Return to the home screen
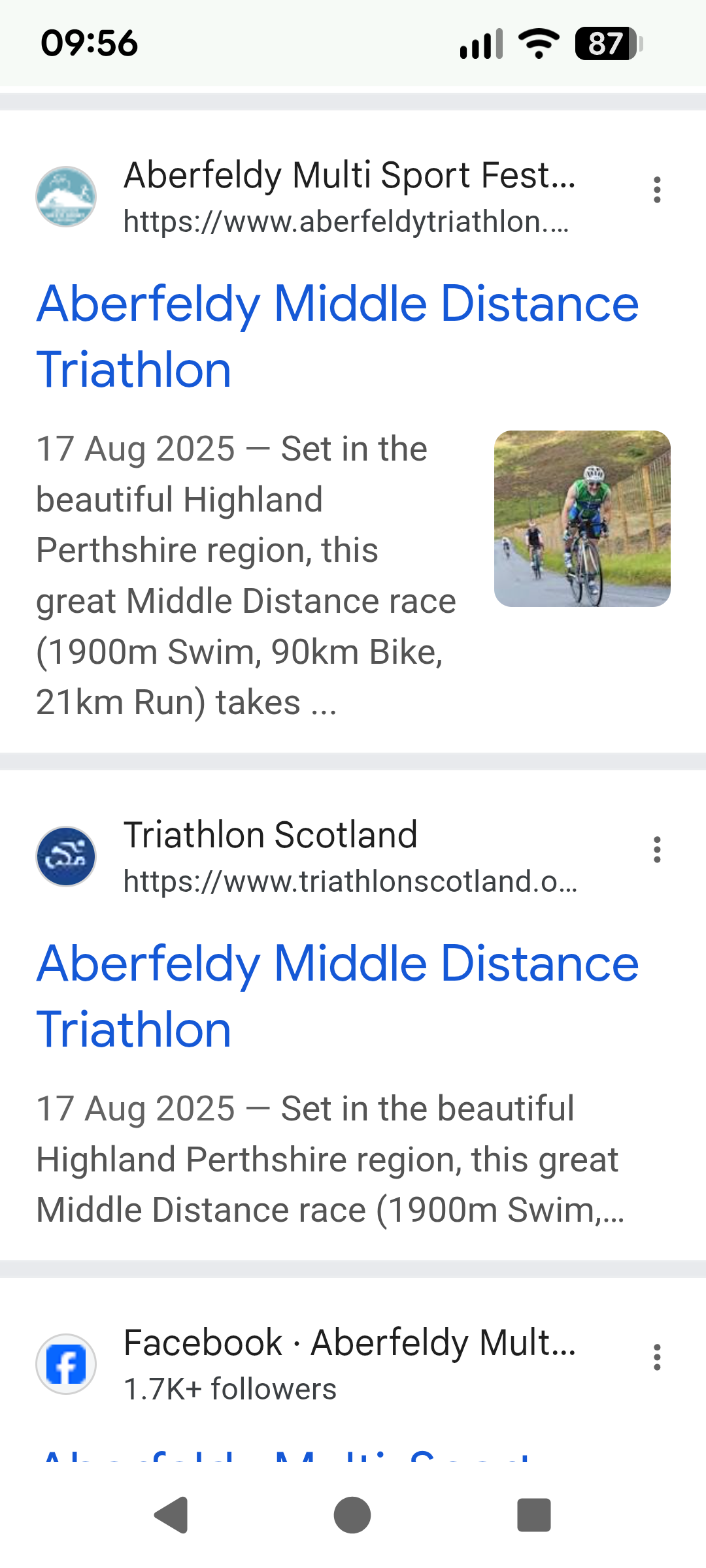Image resolution: width=706 pixels, height=1568 pixels. pos(352,1514)
